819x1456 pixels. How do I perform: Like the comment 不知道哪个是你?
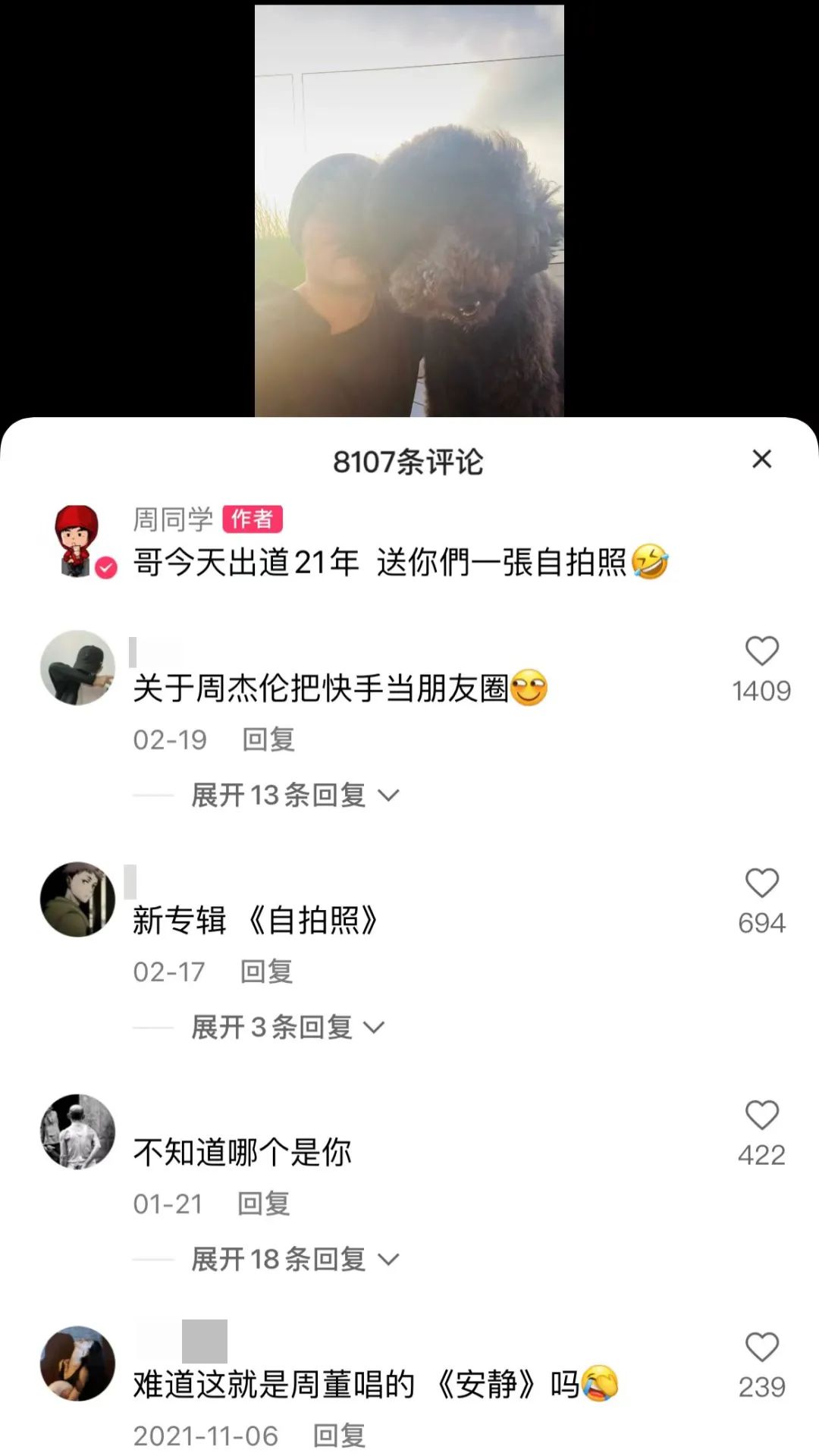[x=761, y=1116]
